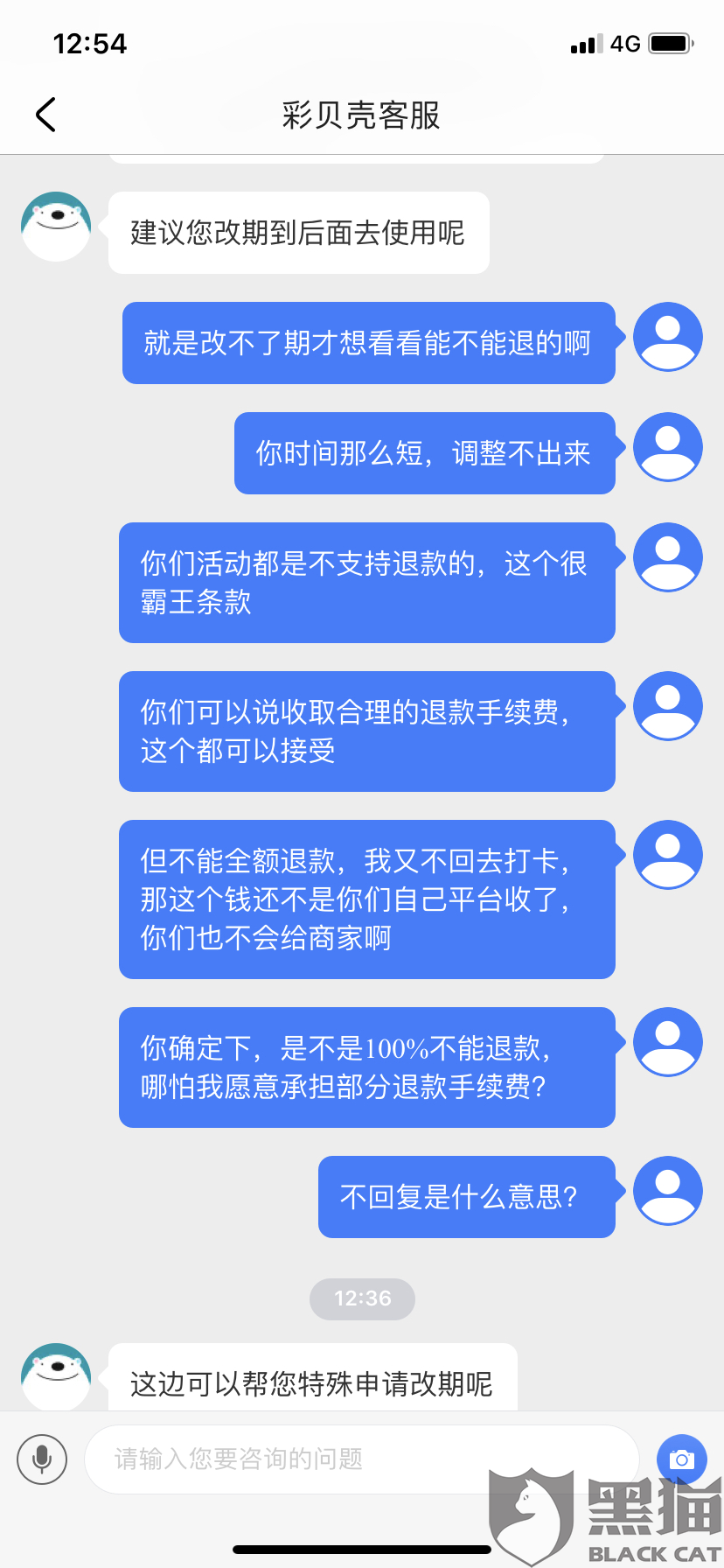Tap the message asking about 100%不能退款
The width and height of the screenshot is (724, 1568).
366,1067
